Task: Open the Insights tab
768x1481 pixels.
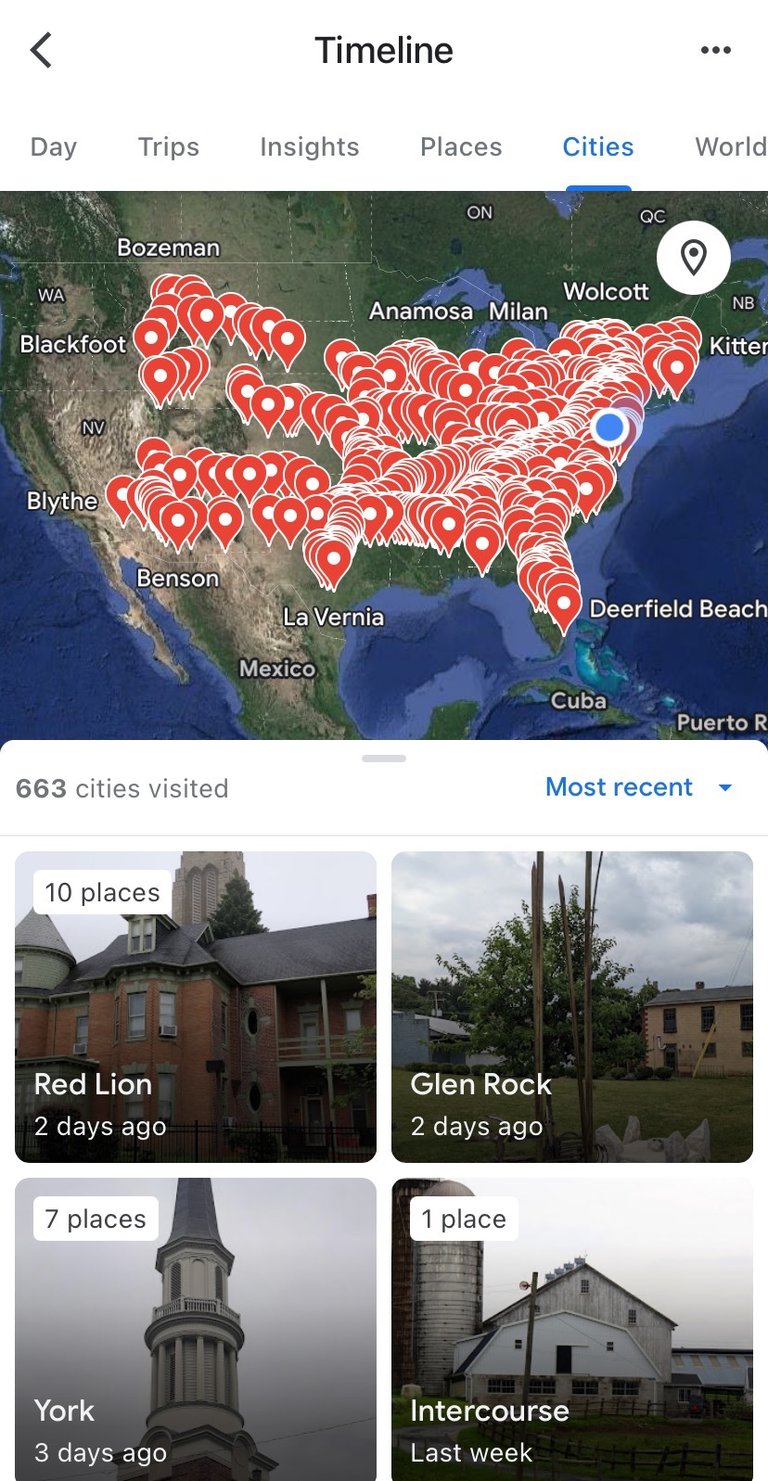Action: coord(309,147)
